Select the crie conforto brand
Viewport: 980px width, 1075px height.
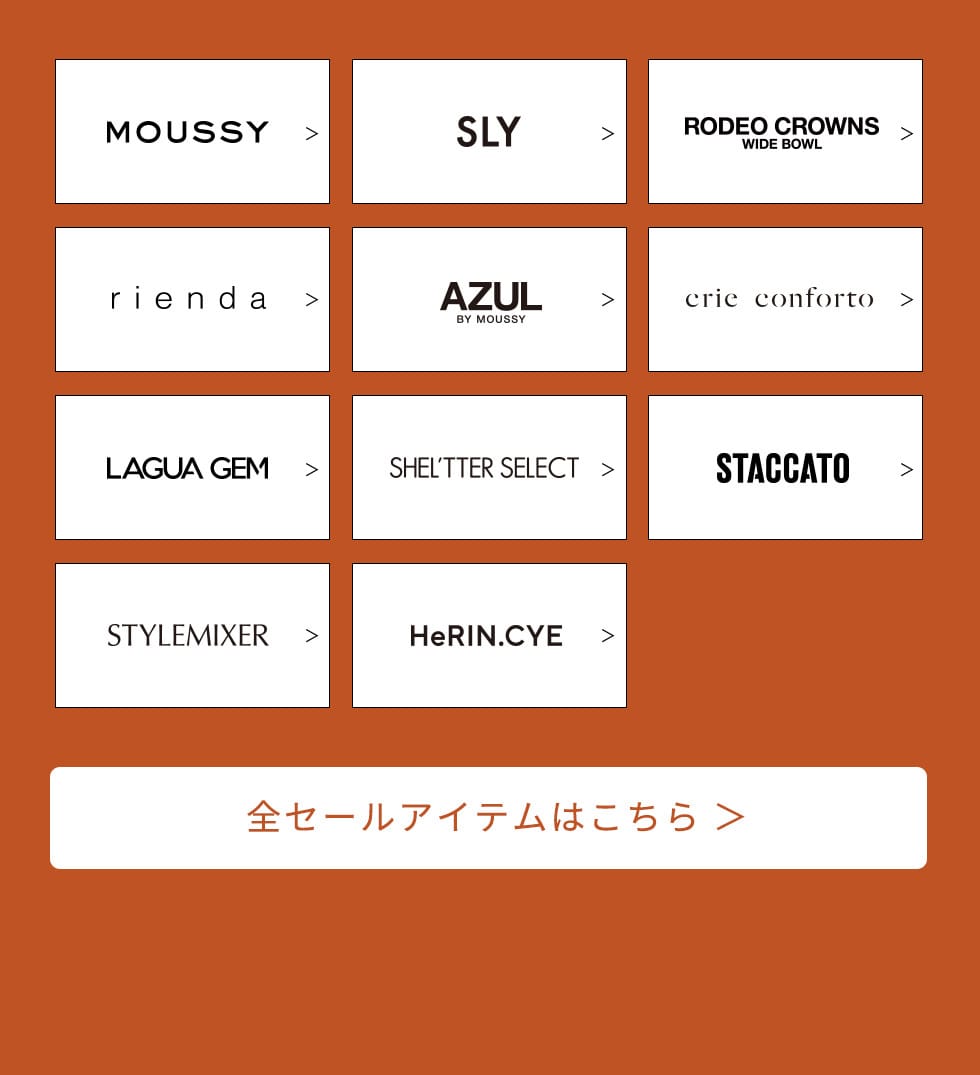point(785,299)
